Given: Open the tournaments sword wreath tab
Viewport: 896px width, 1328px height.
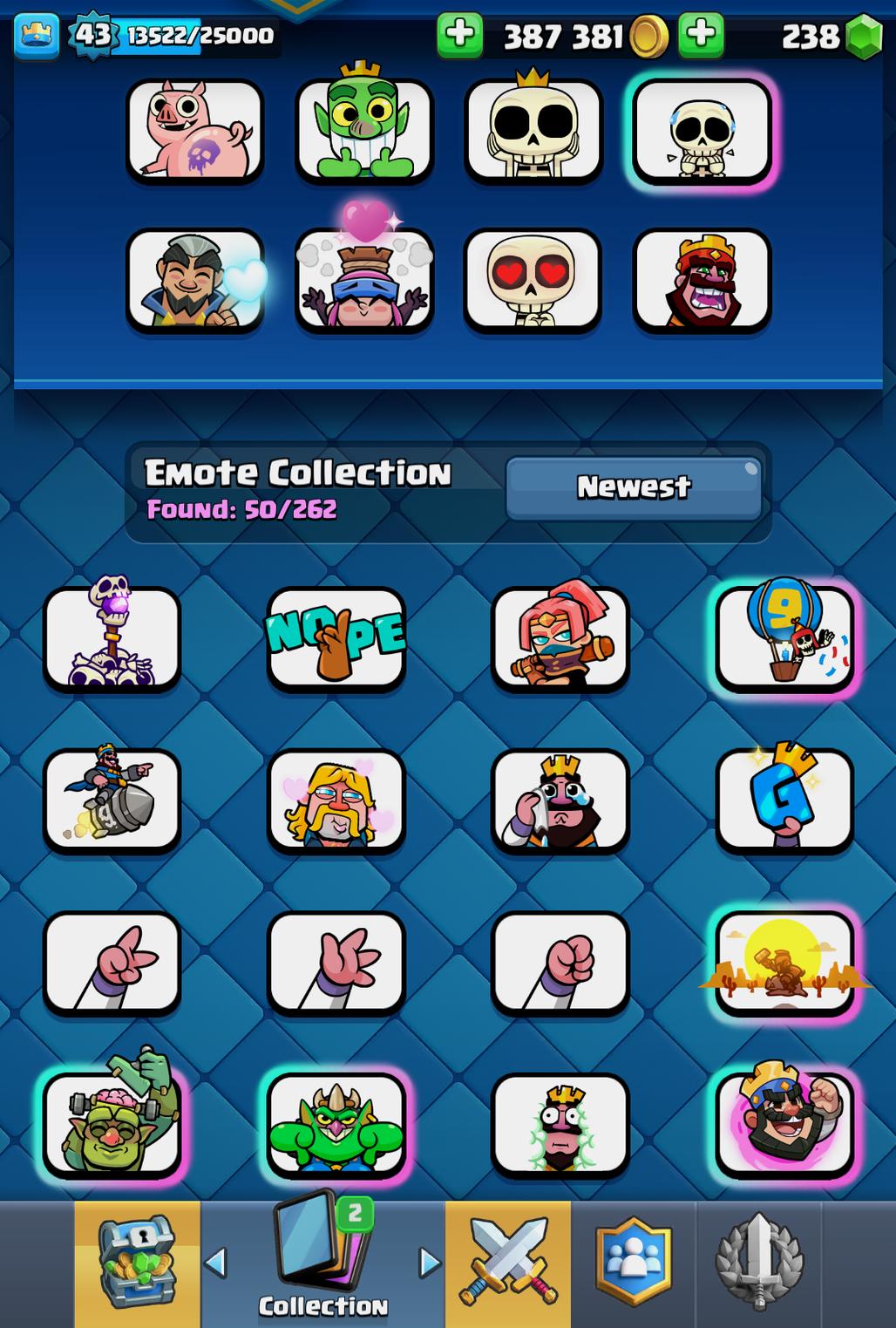Looking at the screenshot, I should click(759, 1263).
